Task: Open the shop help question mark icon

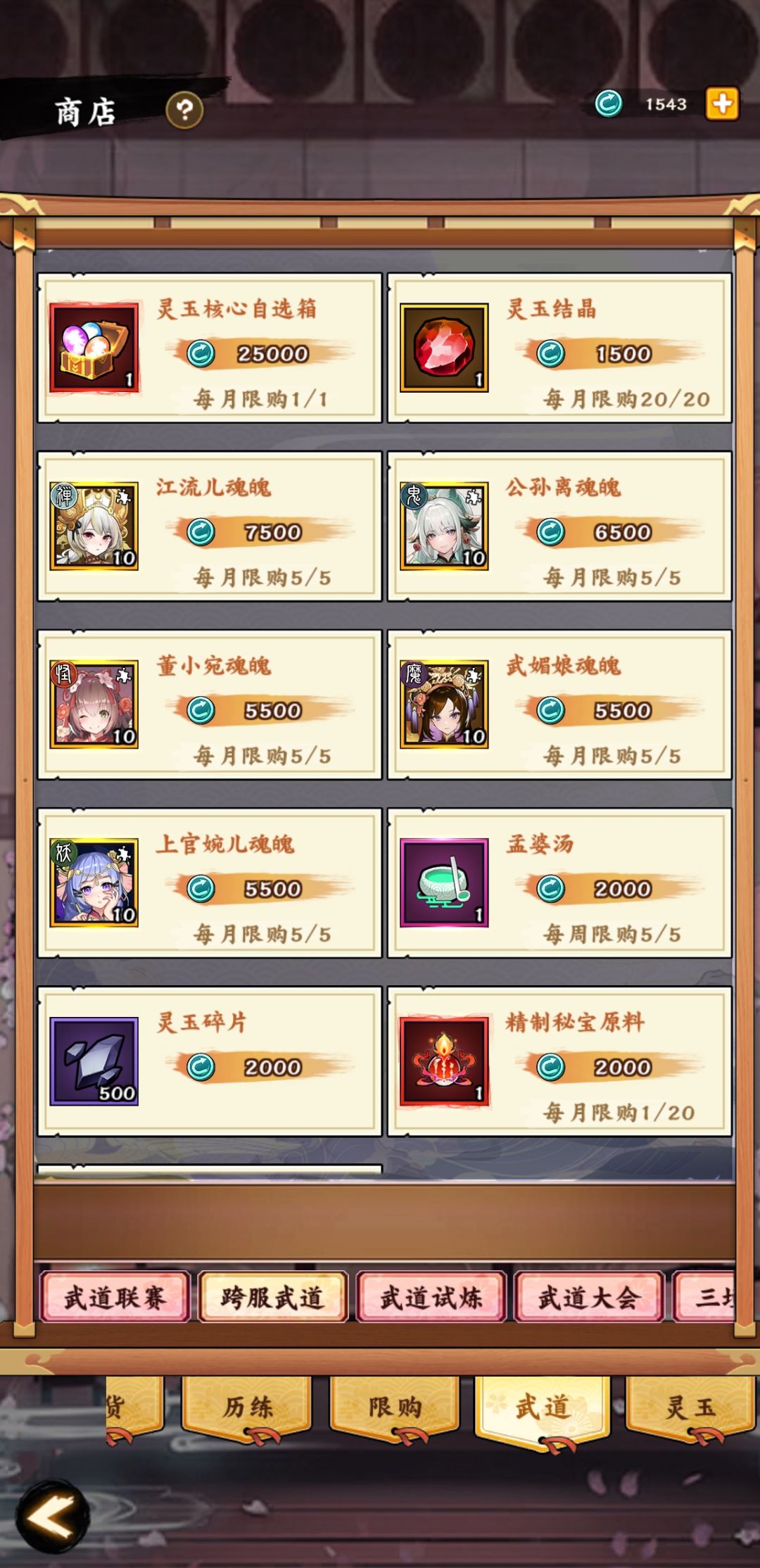Action: (182, 108)
